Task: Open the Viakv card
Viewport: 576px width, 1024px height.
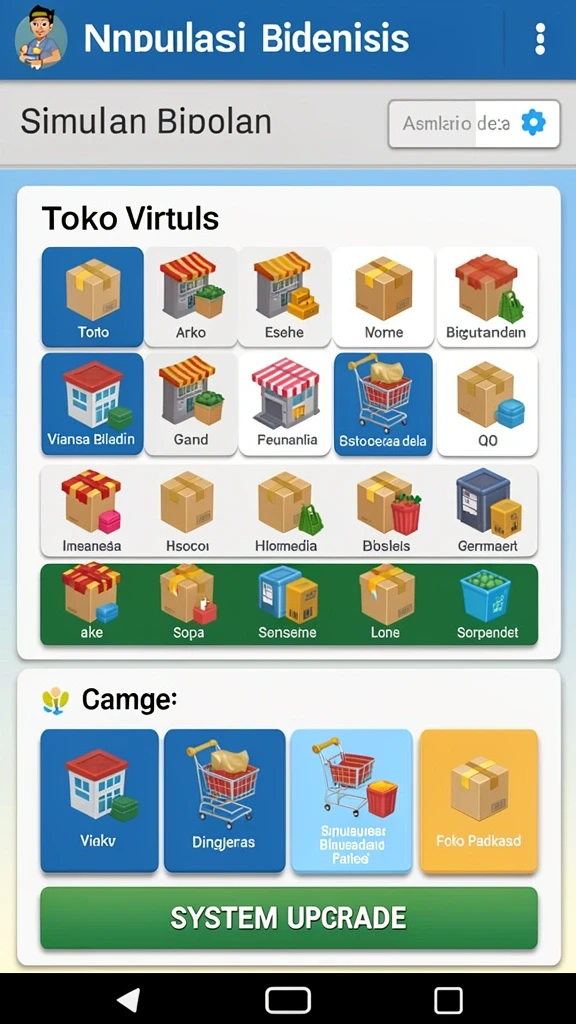Action: point(99,801)
